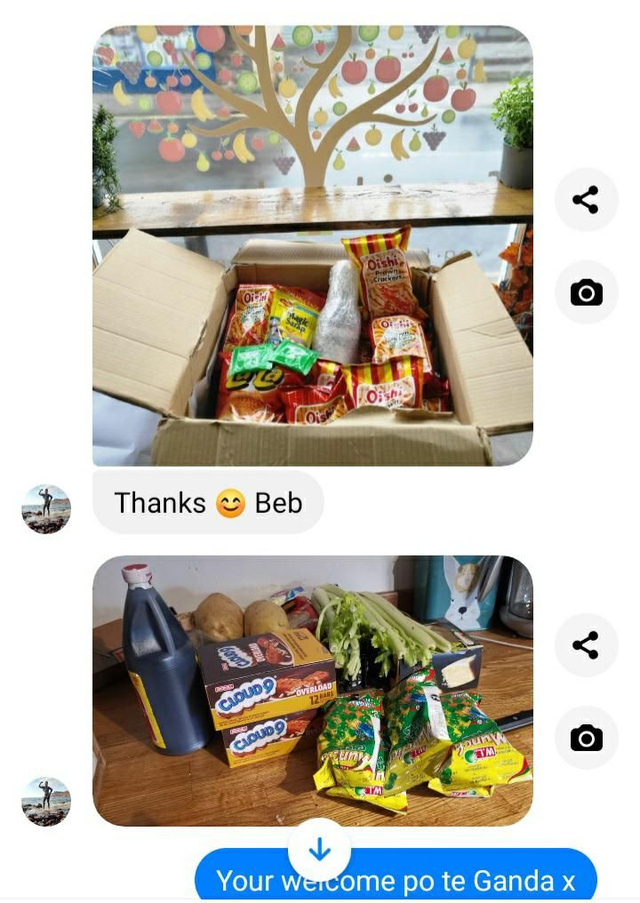Image resolution: width=640 pixels, height=903 pixels.
Task: Jump to latest messages with down arrow
Action: [x=319, y=850]
